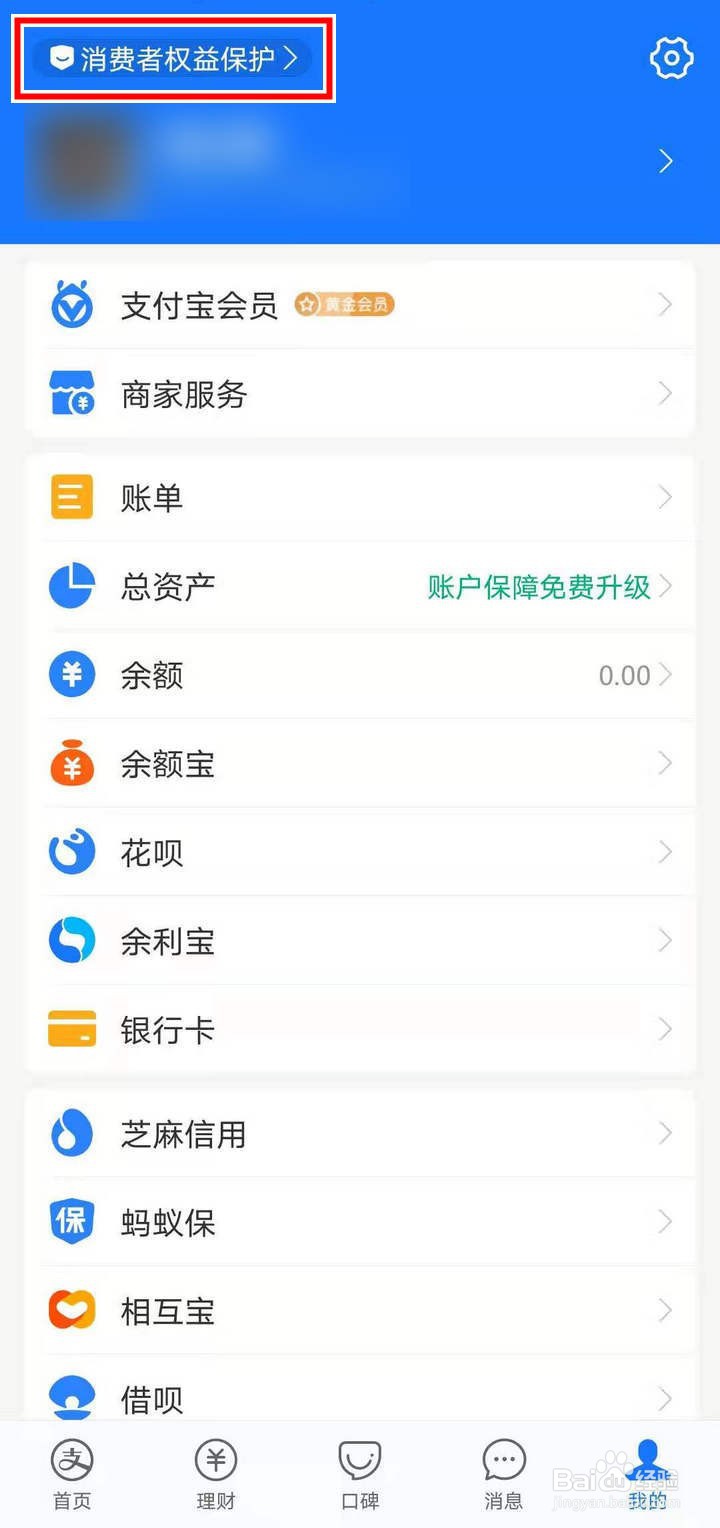This screenshot has width=720, height=1528.
Task: Tap the 余额宝 Yu'e Bao icon
Action: (70, 763)
